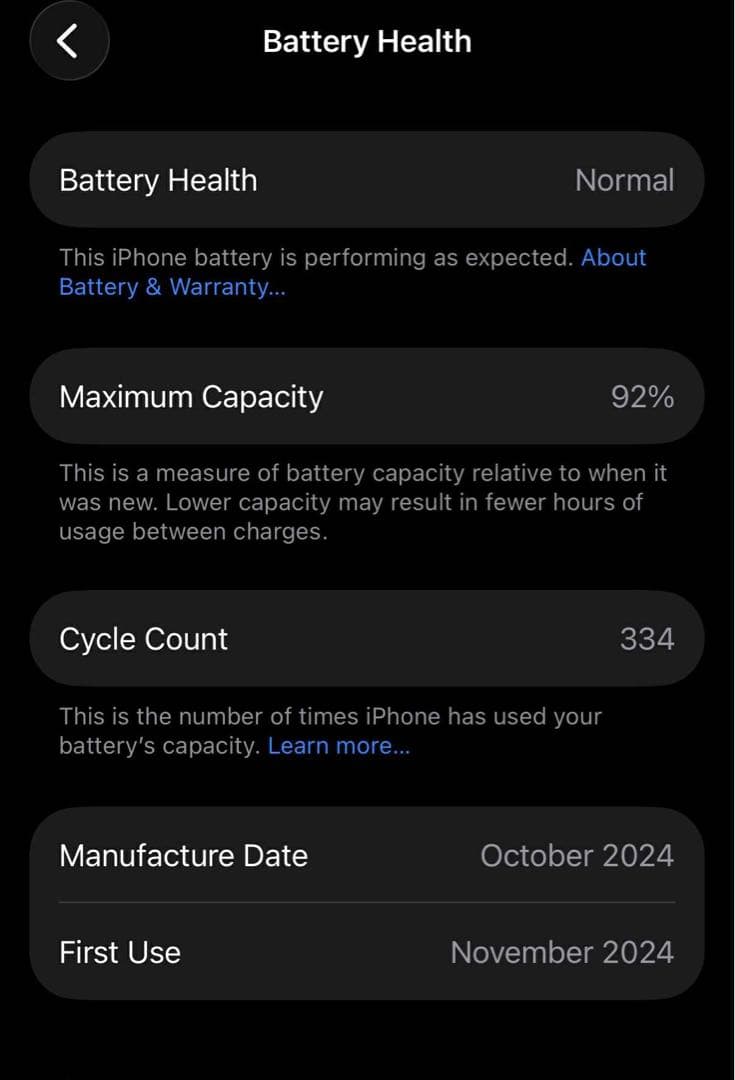Tap the Normal status label

[x=624, y=180]
